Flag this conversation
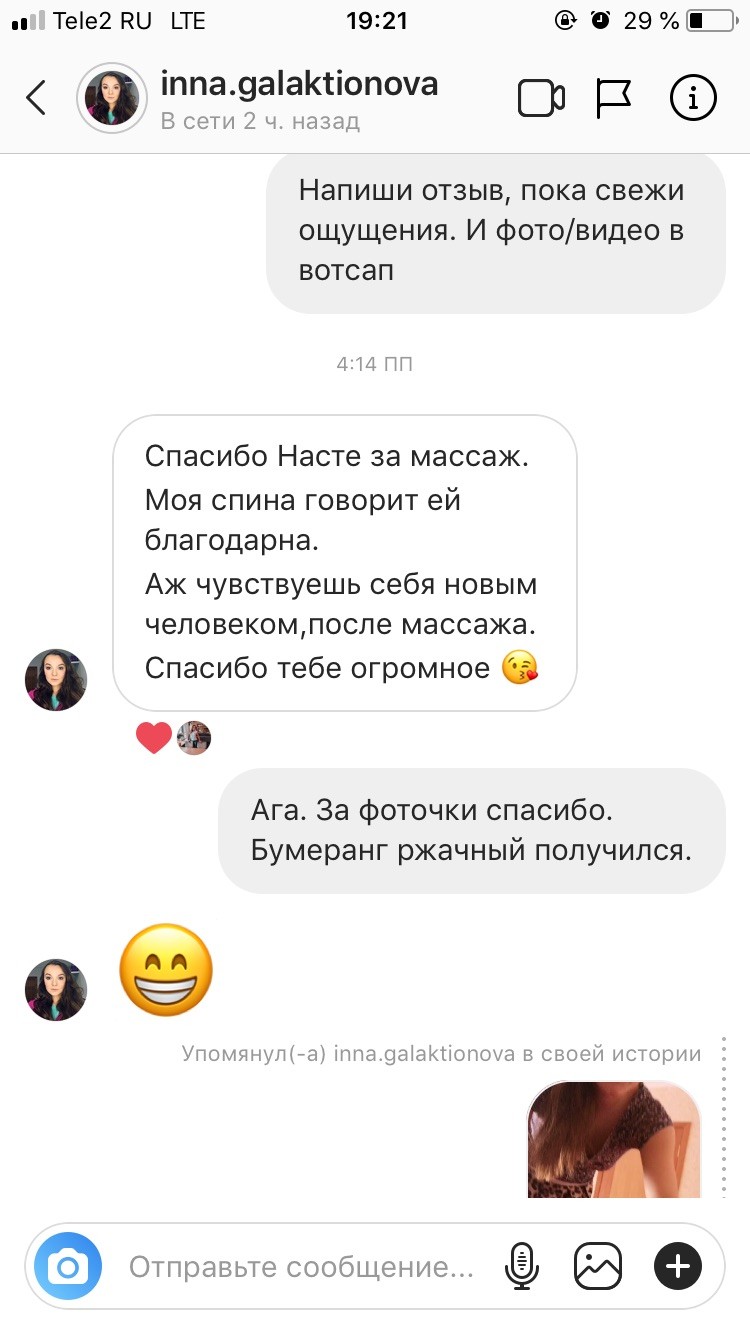 point(613,98)
